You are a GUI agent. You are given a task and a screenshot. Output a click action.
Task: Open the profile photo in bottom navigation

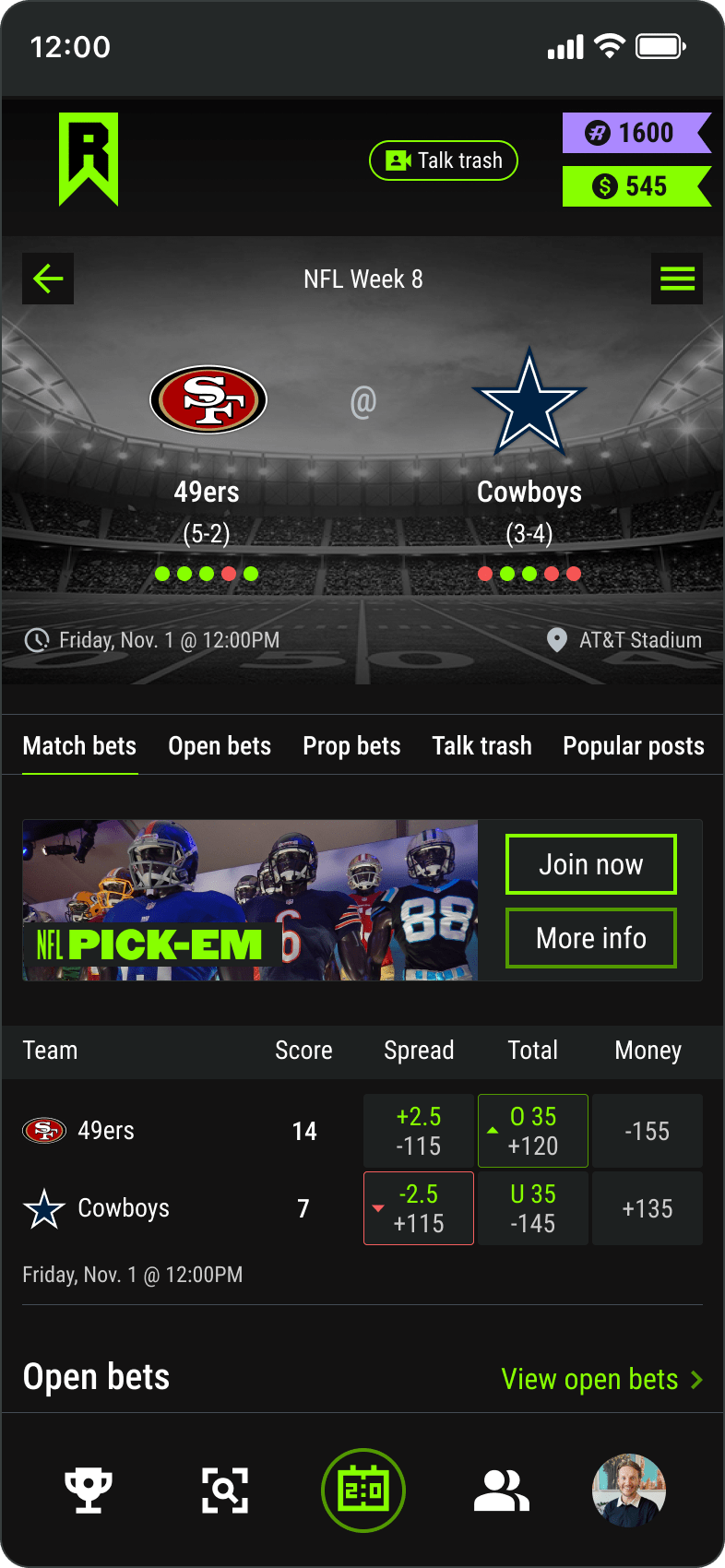[628, 1490]
